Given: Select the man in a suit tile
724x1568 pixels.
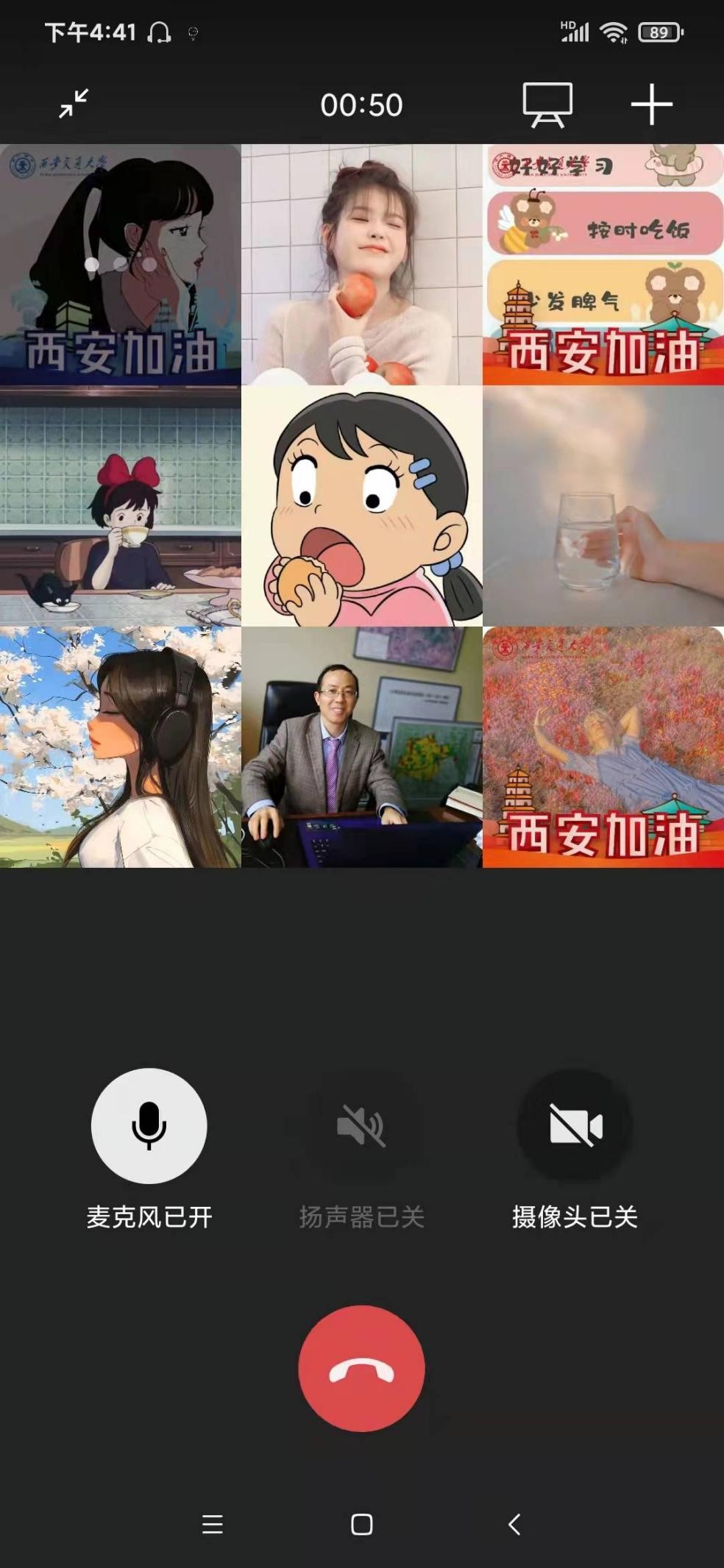Looking at the screenshot, I should coord(361,747).
